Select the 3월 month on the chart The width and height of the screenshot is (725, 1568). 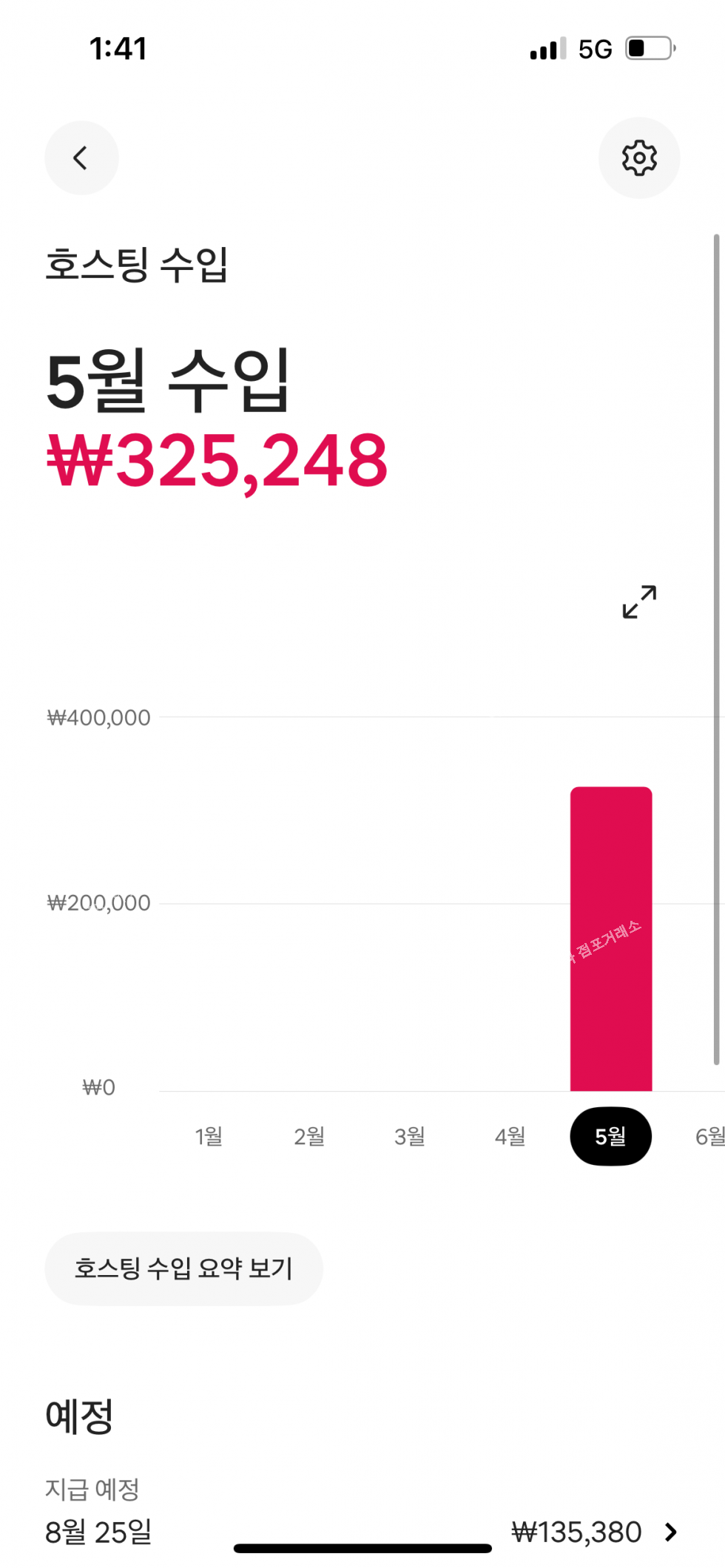pos(410,1136)
